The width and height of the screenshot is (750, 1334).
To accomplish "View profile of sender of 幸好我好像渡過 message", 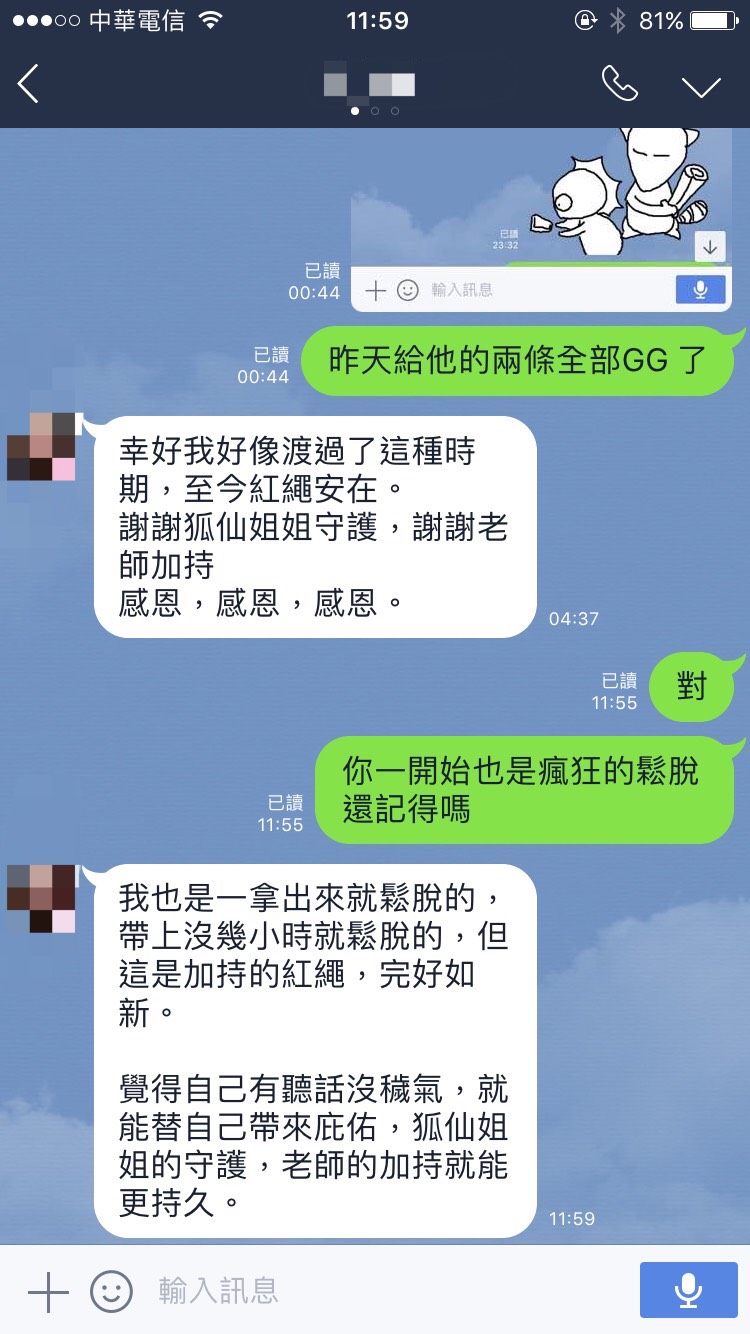I will click(x=41, y=446).
